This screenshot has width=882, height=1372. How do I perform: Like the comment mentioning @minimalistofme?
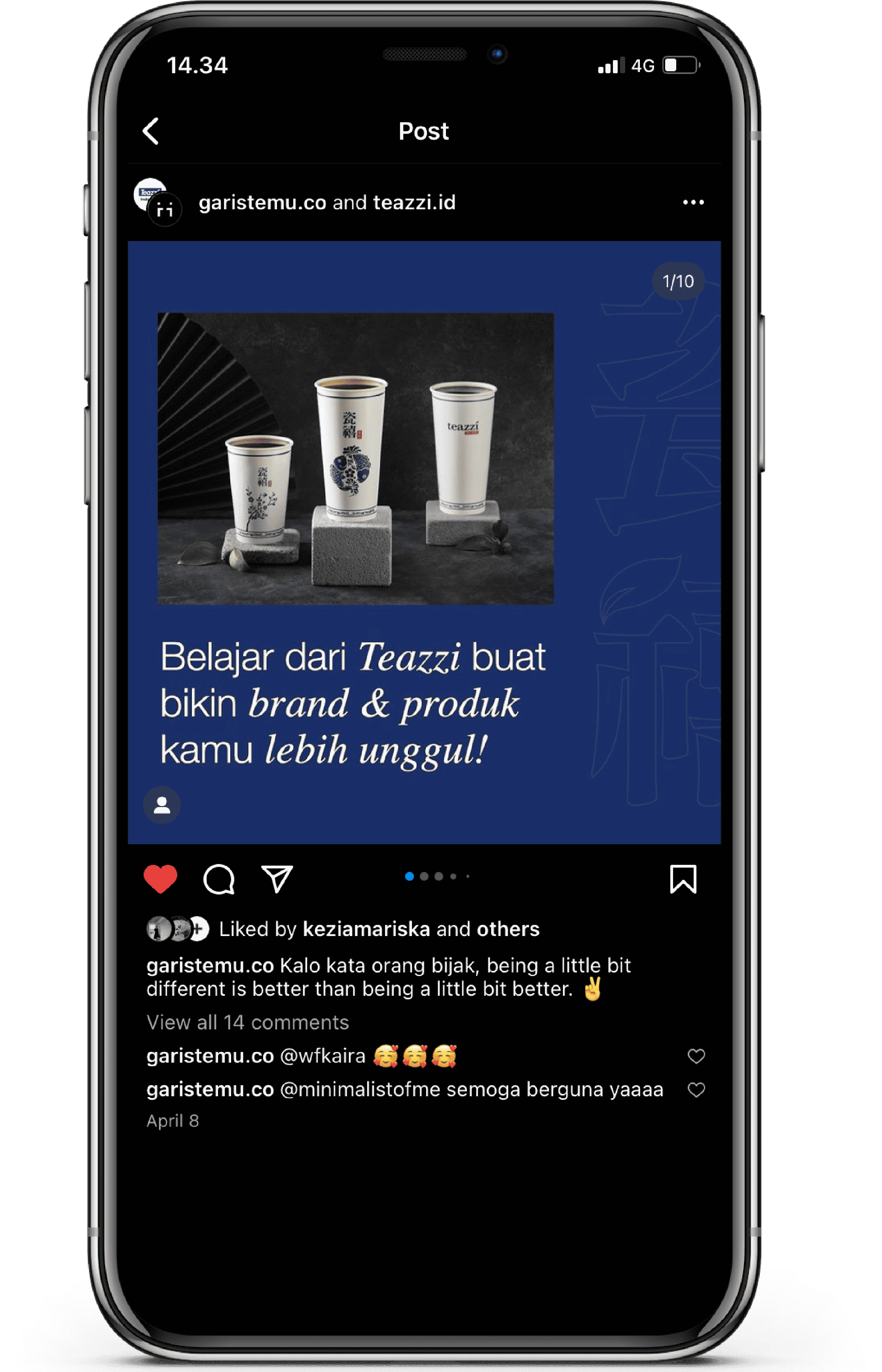(x=696, y=1090)
